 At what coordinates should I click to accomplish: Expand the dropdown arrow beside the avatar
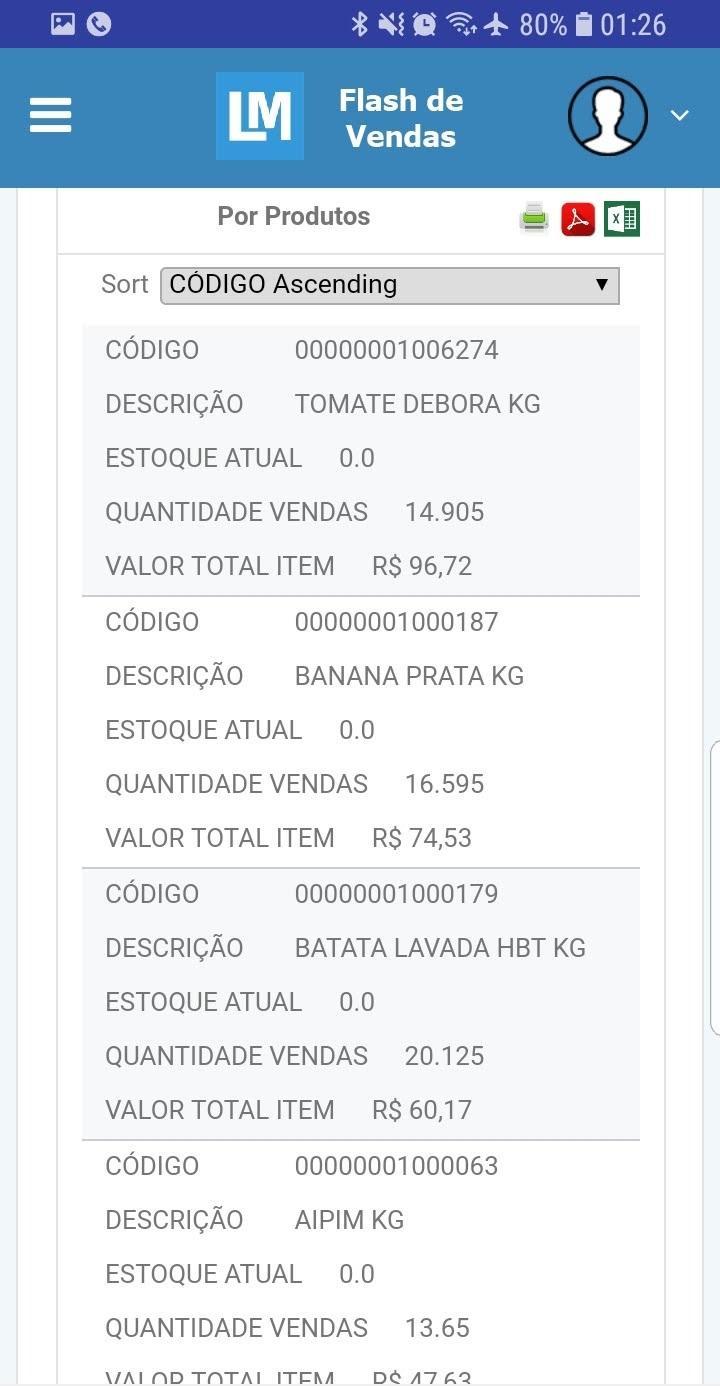(x=680, y=116)
